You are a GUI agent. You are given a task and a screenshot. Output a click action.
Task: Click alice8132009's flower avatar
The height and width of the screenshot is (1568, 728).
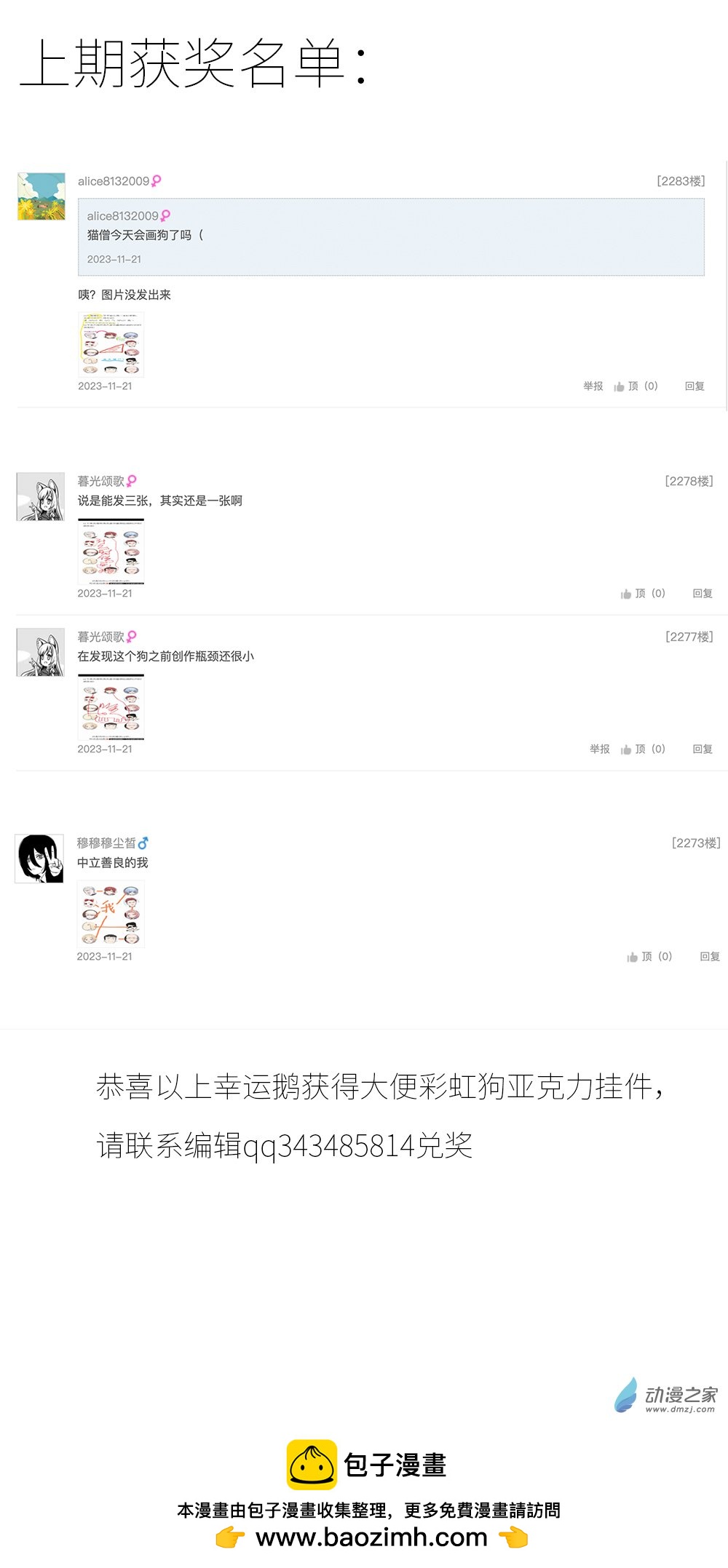[x=39, y=189]
